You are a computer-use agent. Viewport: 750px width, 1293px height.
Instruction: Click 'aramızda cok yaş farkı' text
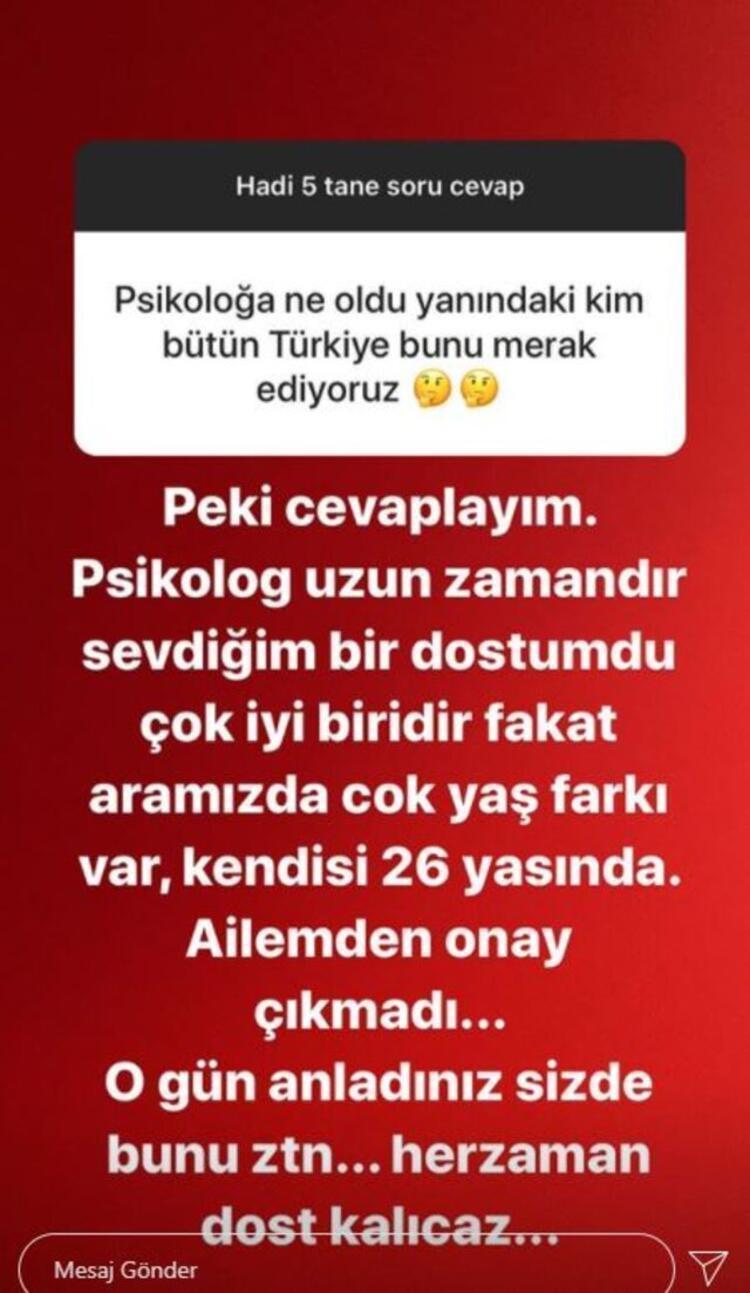tap(374, 797)
